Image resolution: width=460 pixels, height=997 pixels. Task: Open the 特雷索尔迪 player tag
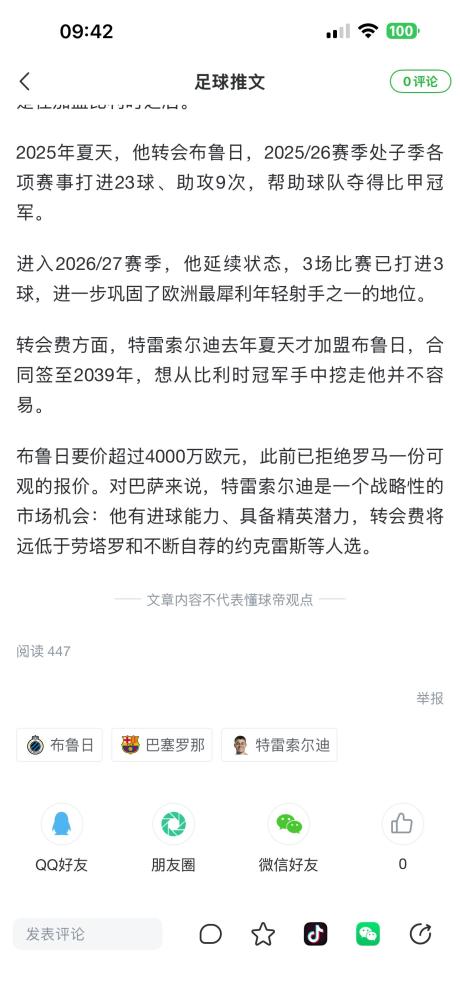(279, 745)
